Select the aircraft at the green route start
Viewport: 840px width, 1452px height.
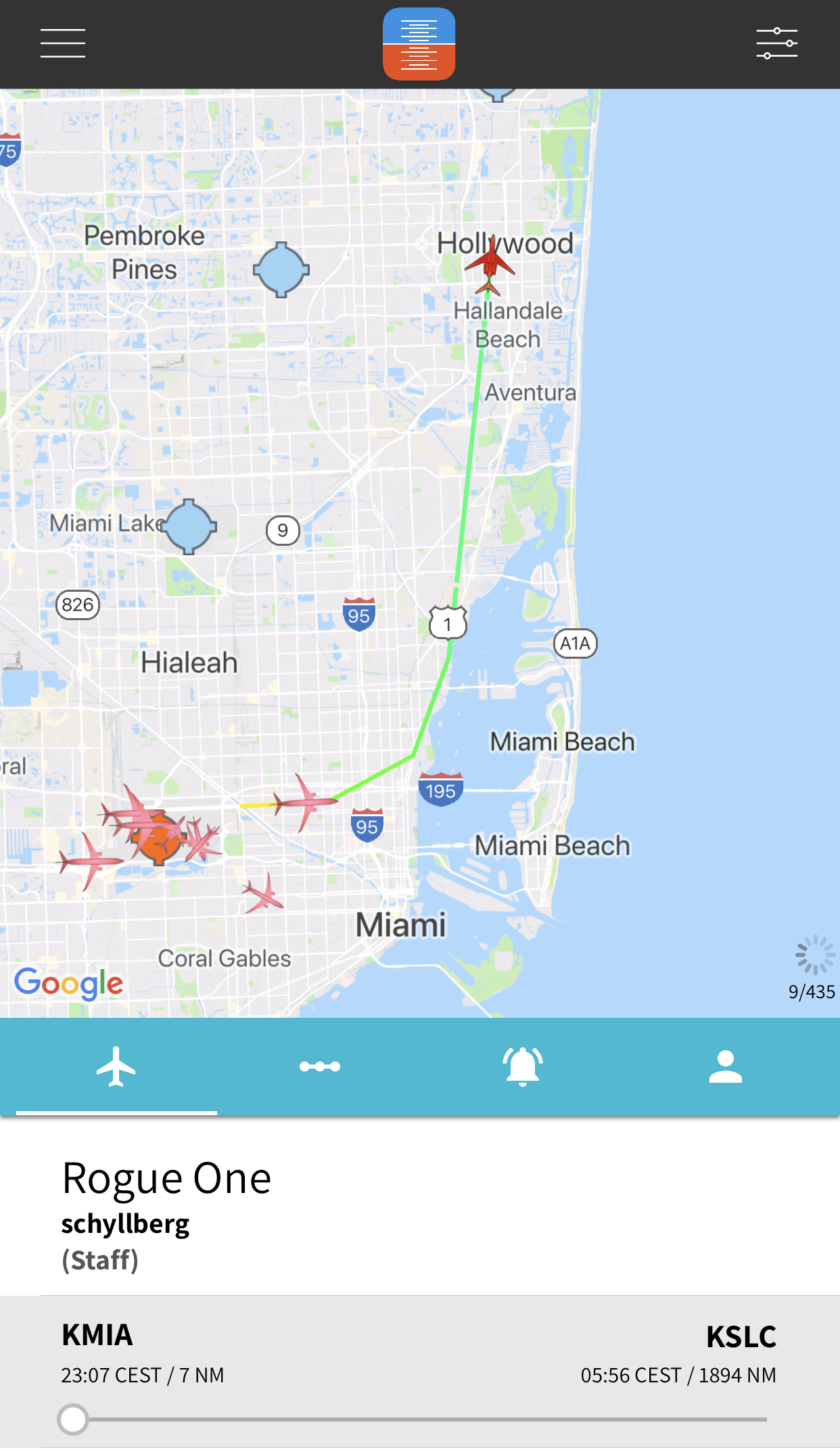point(305,802)
